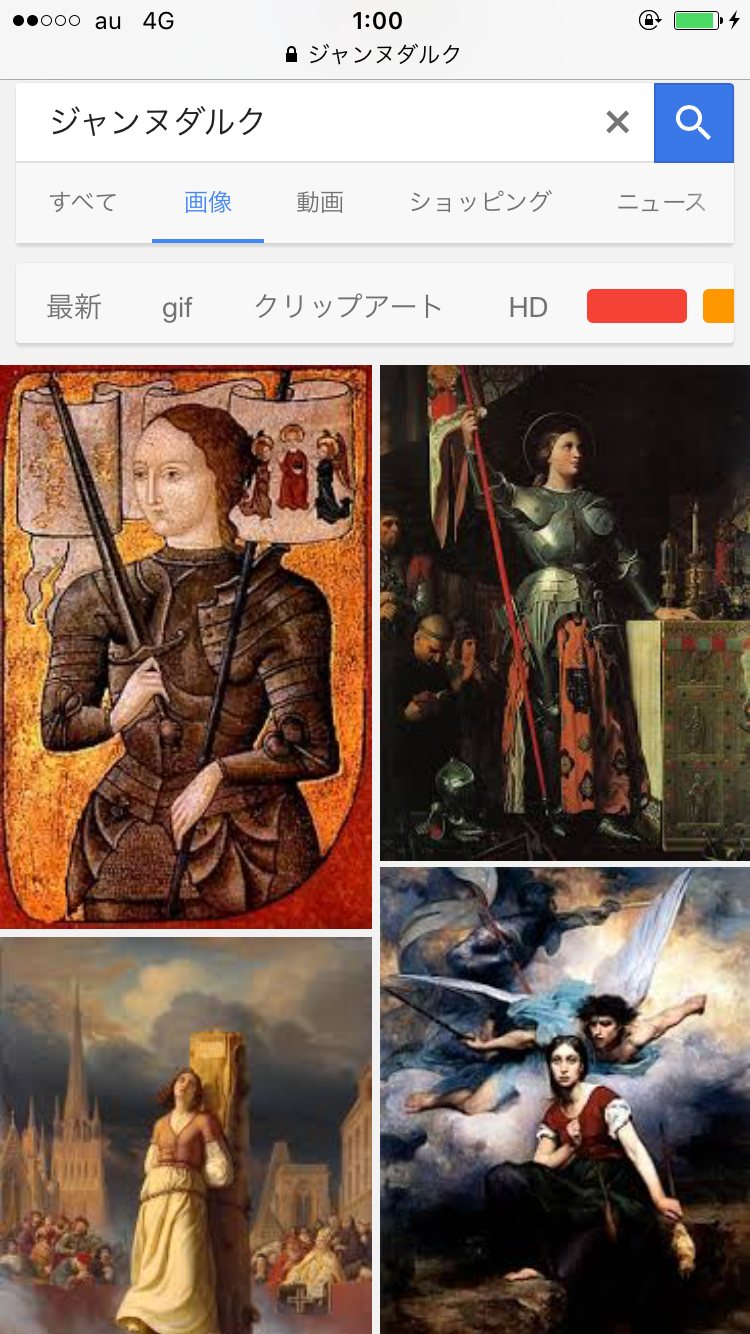Clear the search query with X
This screenshot has height=1334, width=750.
click(x=618, y=122)
